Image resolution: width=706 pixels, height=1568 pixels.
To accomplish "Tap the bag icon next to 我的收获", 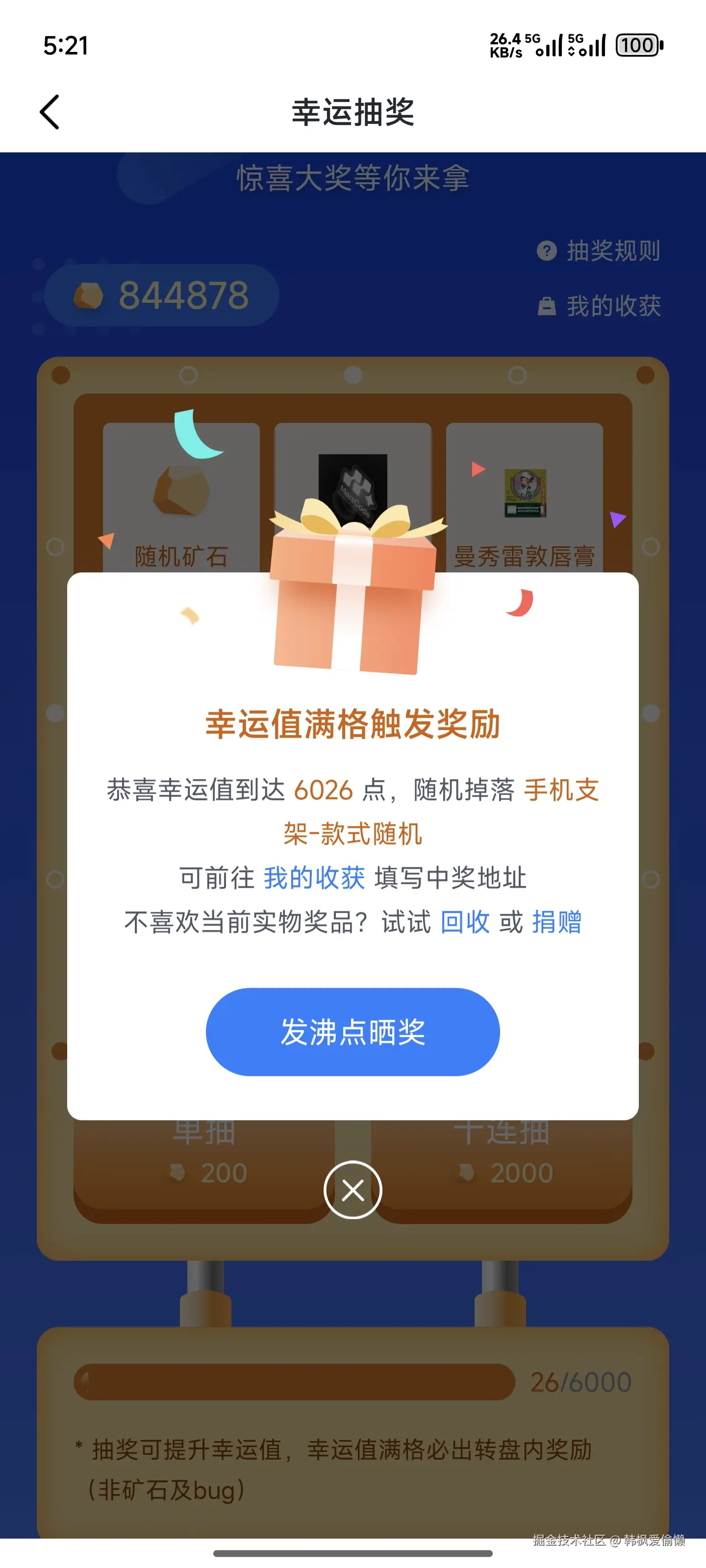I will click(x=547, y=306).
